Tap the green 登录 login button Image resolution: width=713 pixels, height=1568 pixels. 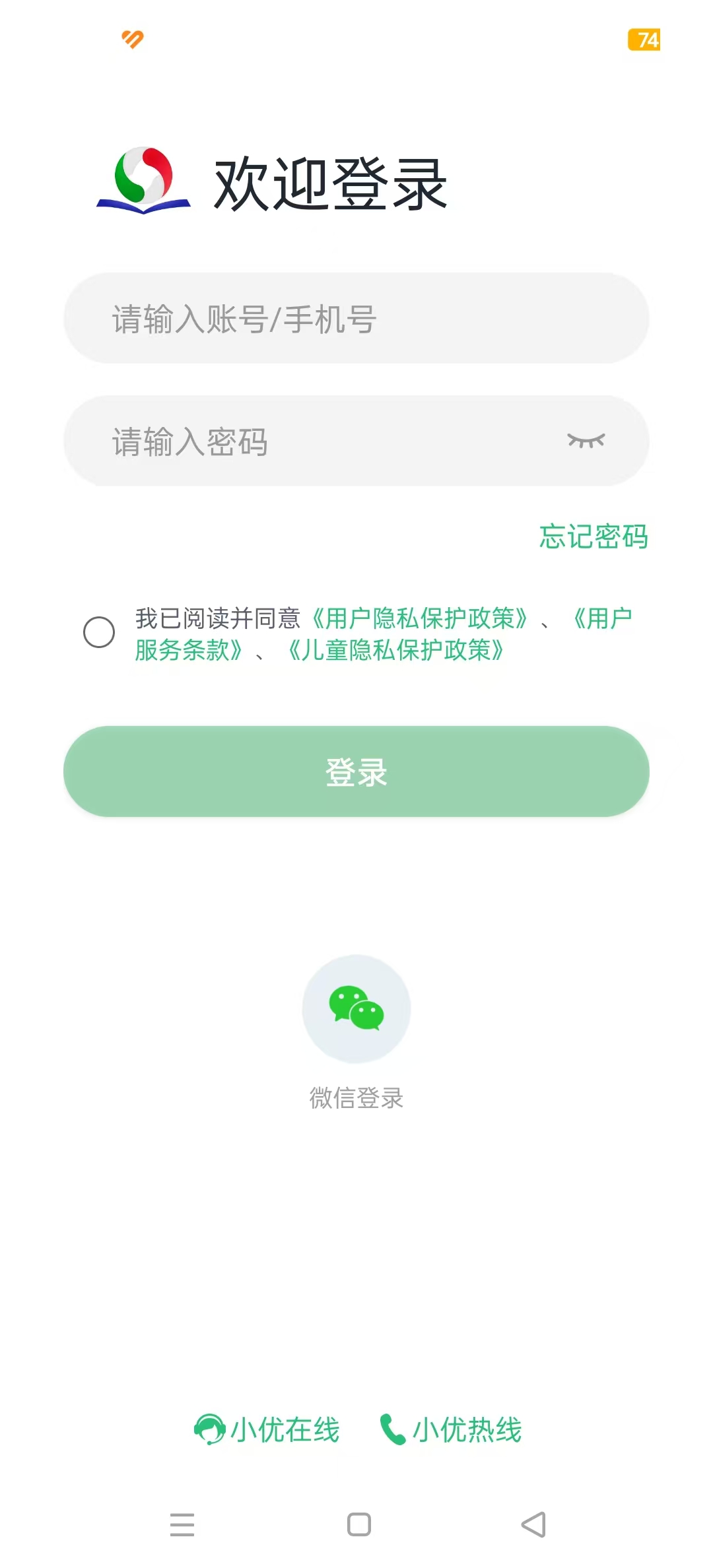356,771
